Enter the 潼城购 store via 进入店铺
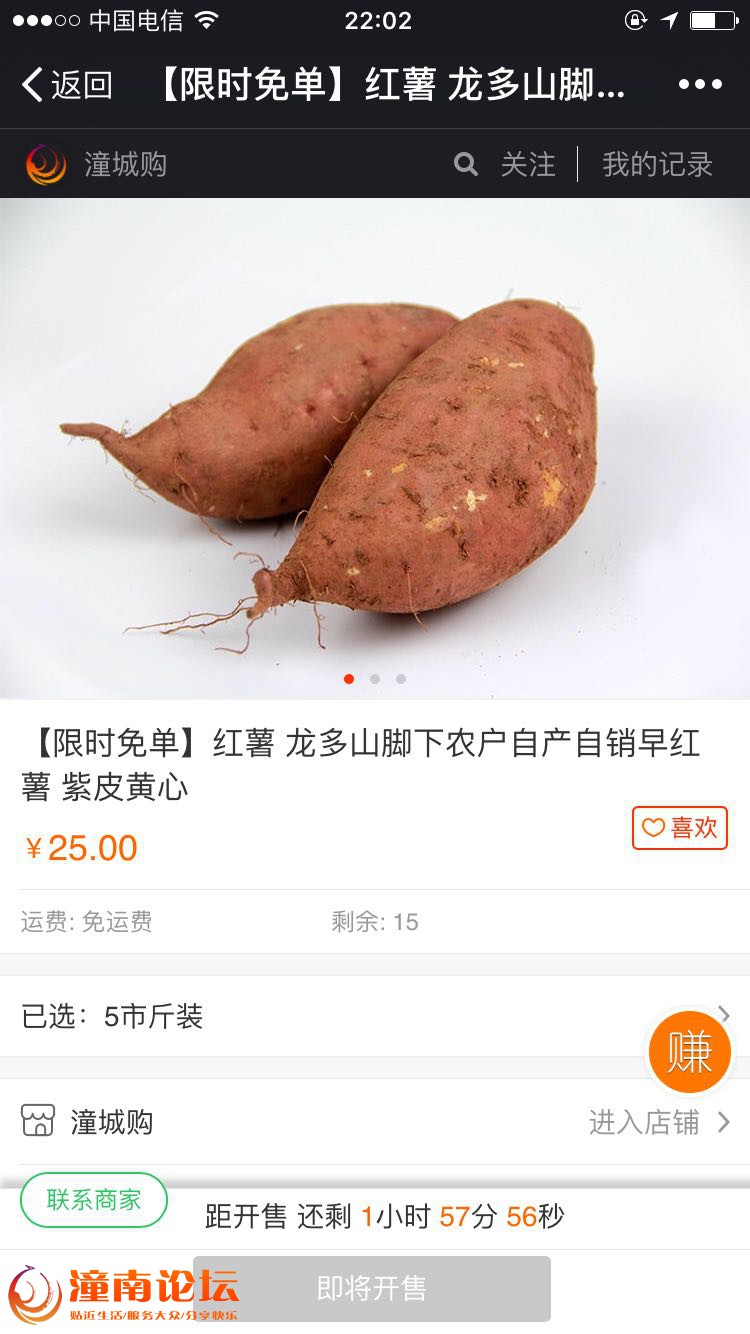This screenshot has width=750, height=1334. click(x=659, y=1122)
